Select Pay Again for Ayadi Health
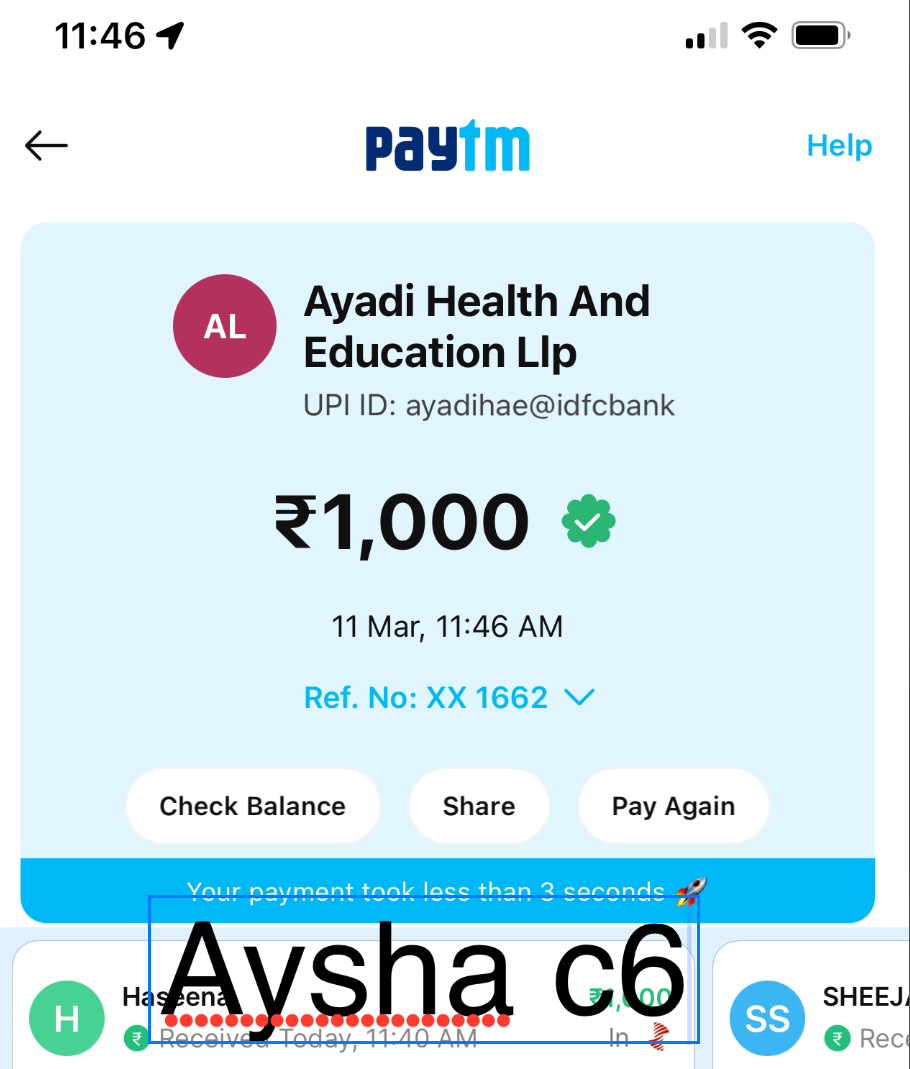The width and height of the screenshot is (910, 1069). [673, 806]
